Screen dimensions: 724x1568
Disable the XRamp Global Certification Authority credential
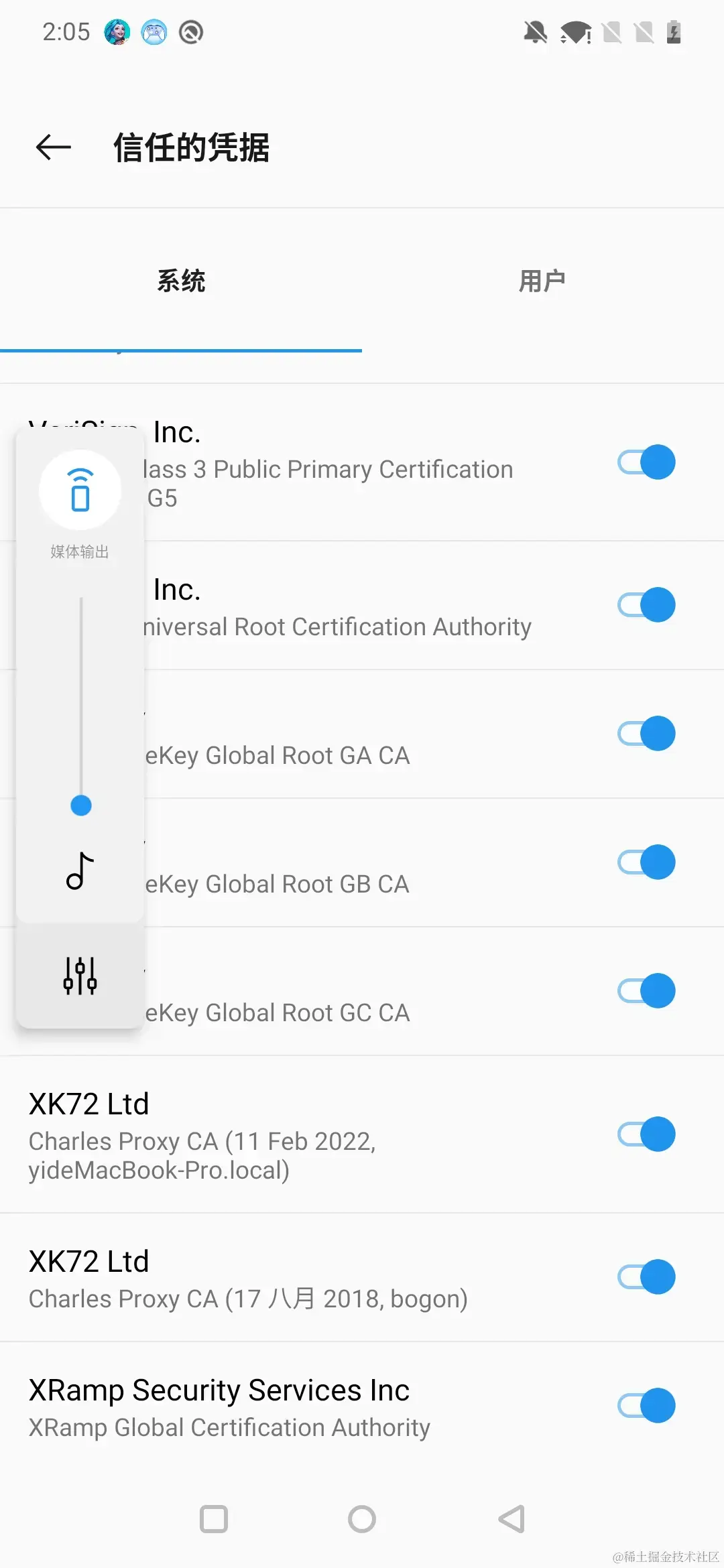click(646, 1405)
